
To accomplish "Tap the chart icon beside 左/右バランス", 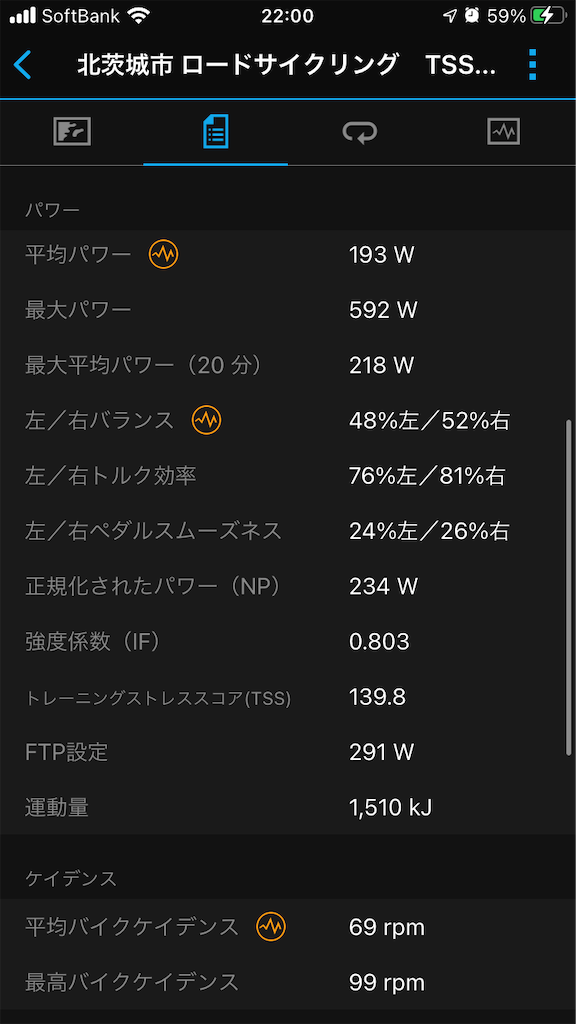I will [206, 420].
